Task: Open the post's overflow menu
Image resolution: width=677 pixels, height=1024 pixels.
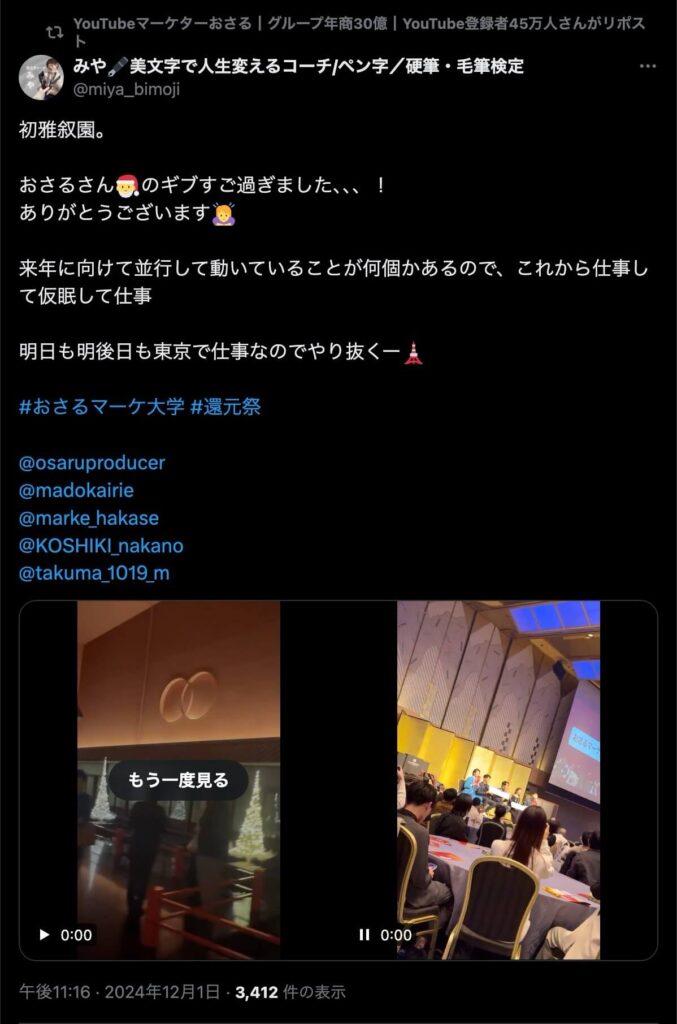Action: tap(647, 67)
